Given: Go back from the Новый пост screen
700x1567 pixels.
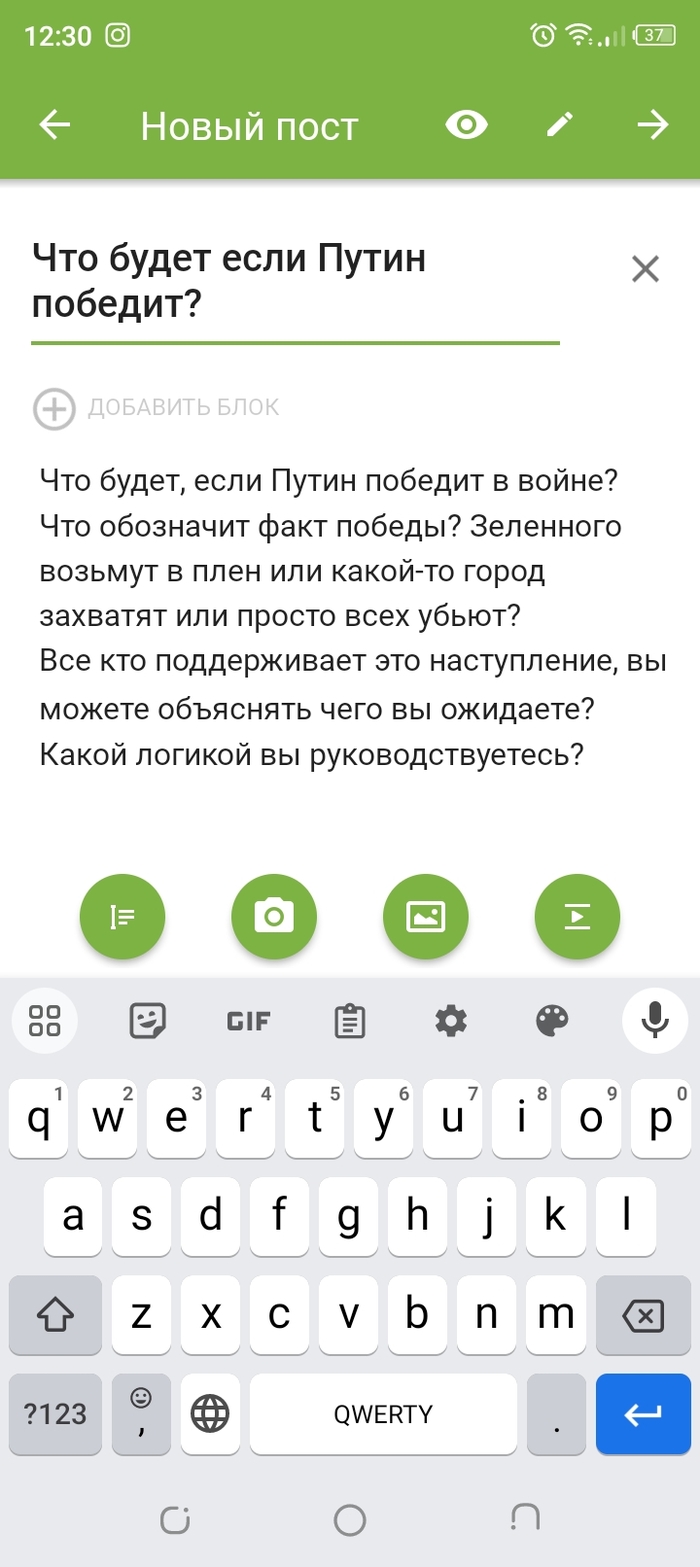Looking at the screenshot, I should tap(55, 126).
